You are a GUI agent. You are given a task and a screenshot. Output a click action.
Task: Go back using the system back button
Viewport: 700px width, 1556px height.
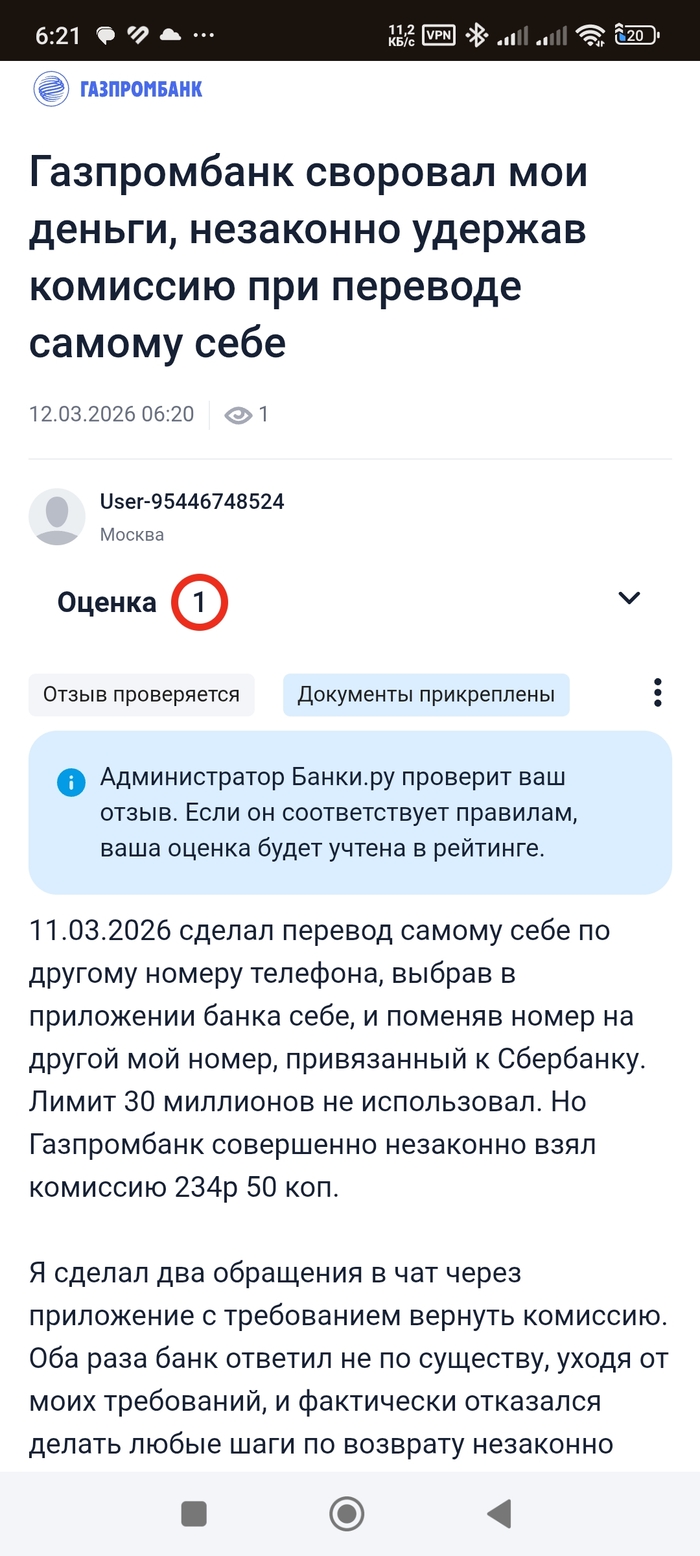tap(498, 1514)
